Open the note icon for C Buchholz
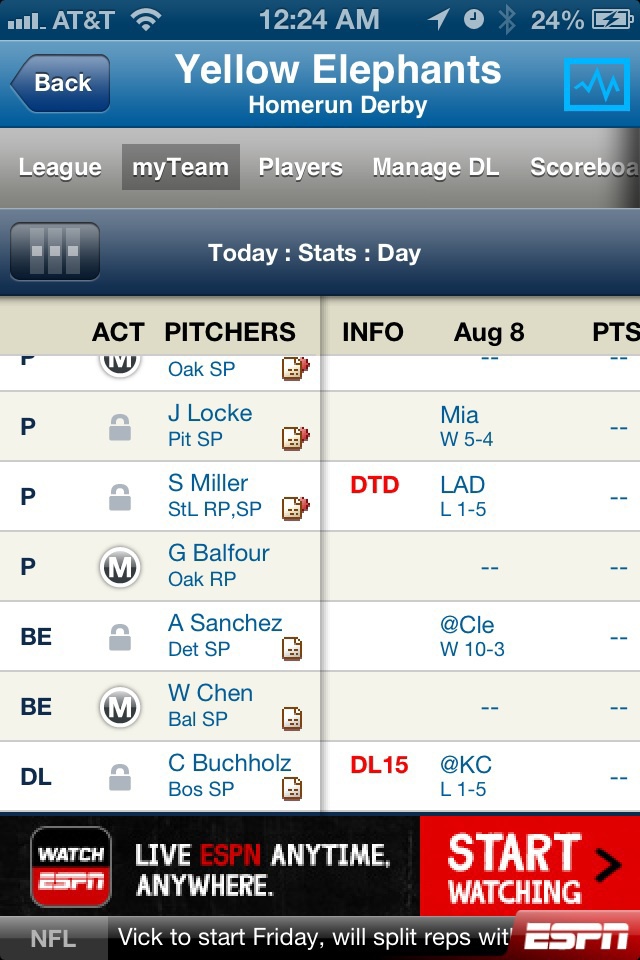The image size is (640, 960). pos(292,788)
